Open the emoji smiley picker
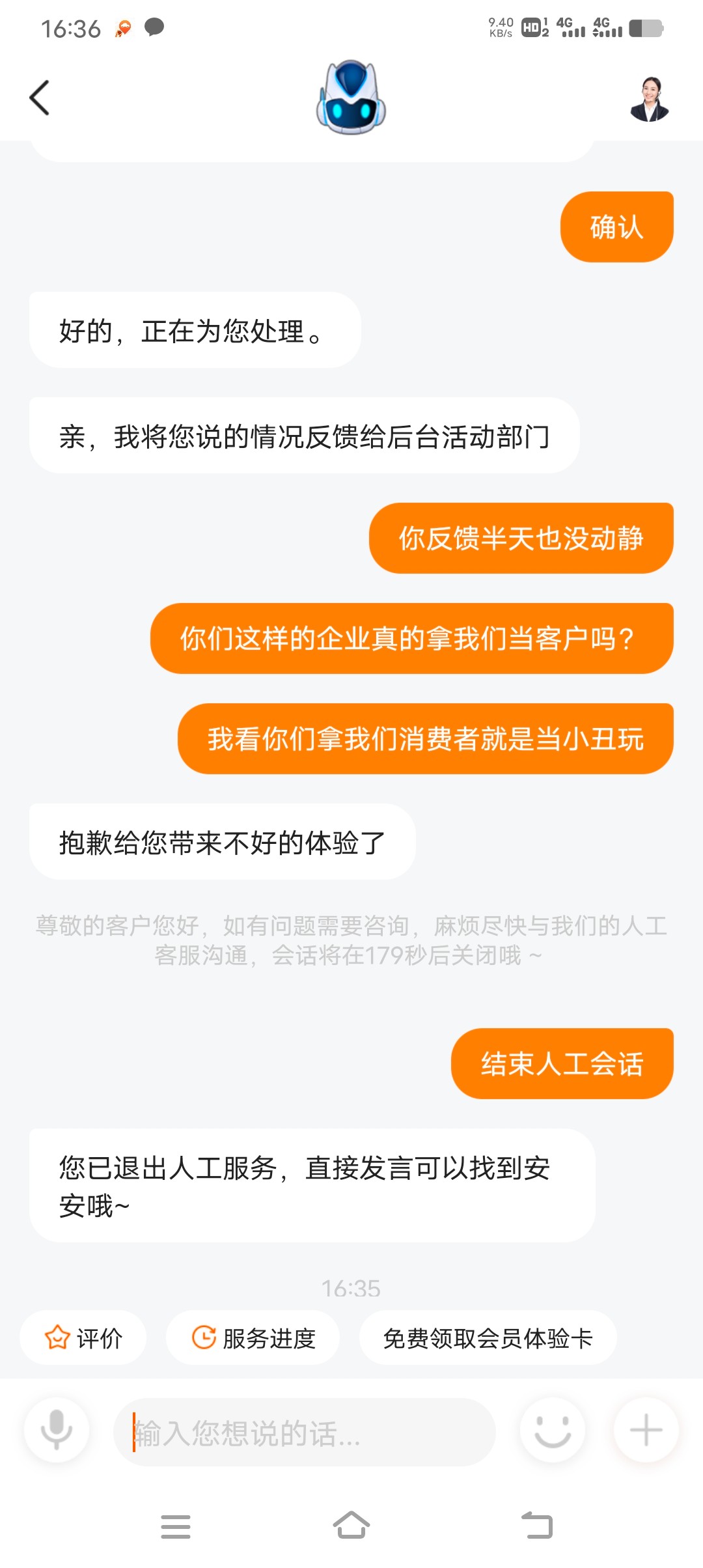This screenshot has height=1568, width=703. point(553,1430)
